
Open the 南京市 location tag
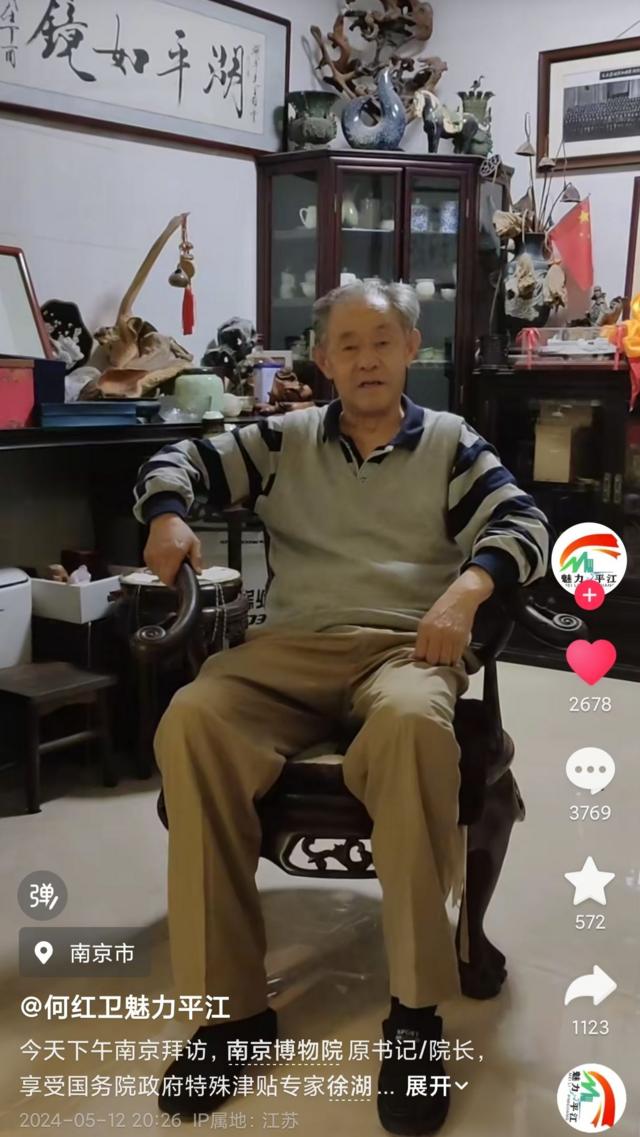pyautogui.click(x=86, y=952)
